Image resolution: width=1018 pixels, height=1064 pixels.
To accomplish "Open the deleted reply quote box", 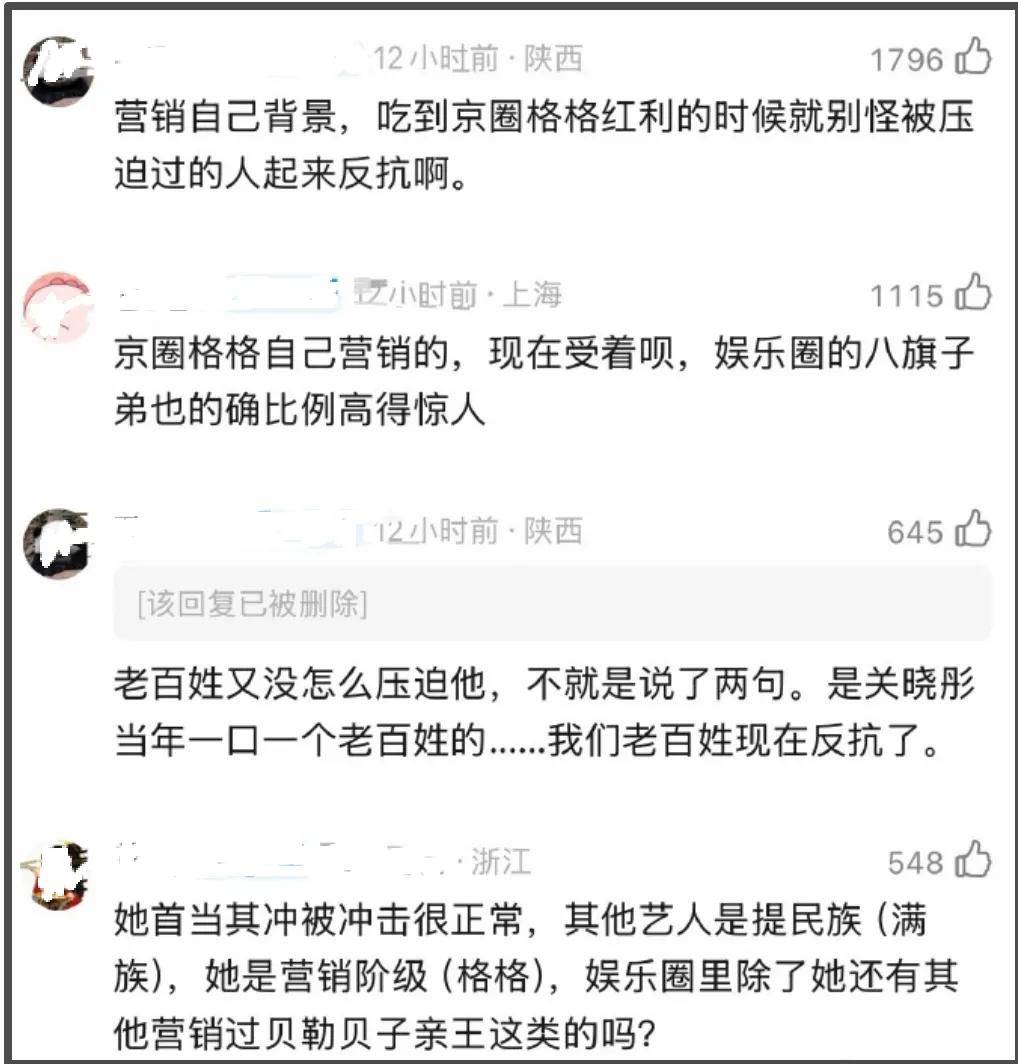I will (x=552, y=604).
